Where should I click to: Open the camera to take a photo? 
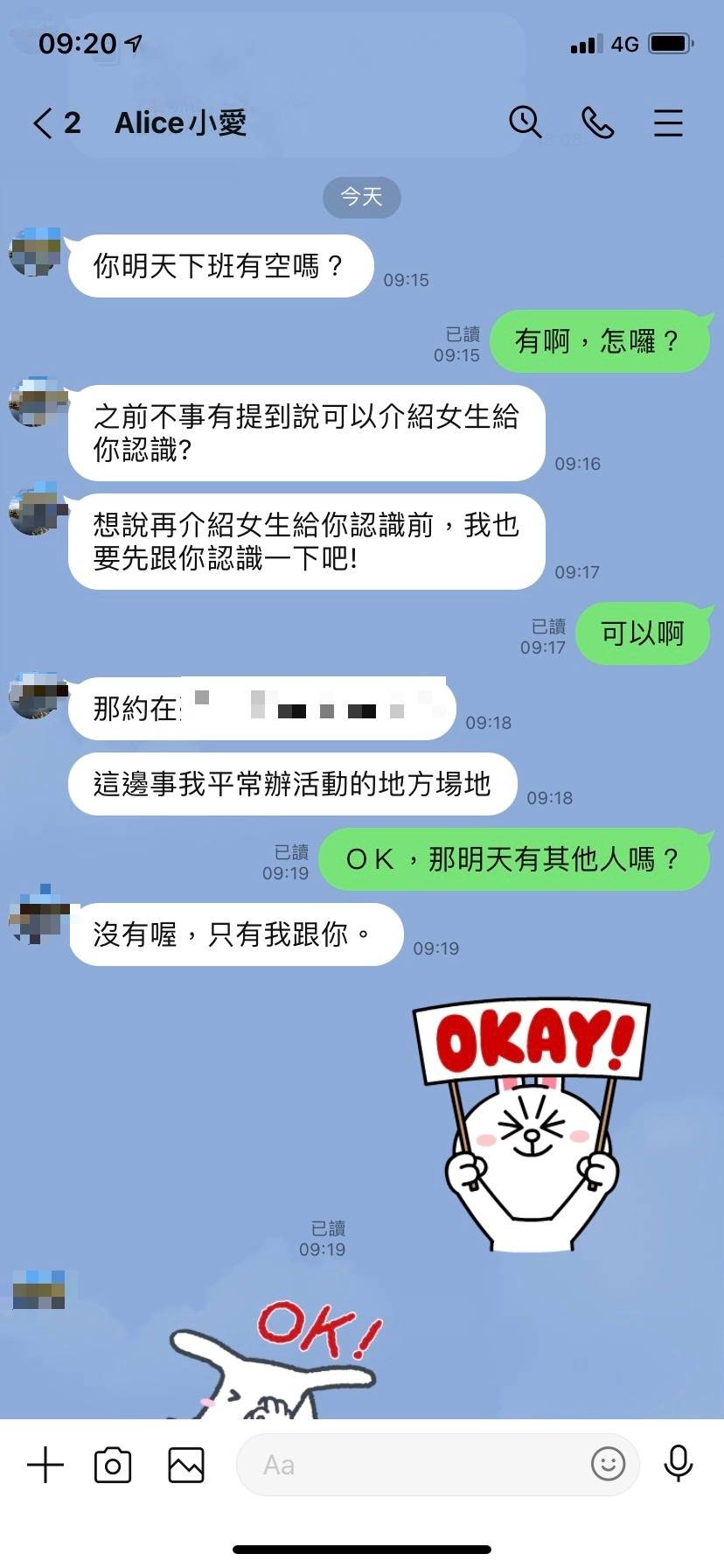tap(113, 1465)
